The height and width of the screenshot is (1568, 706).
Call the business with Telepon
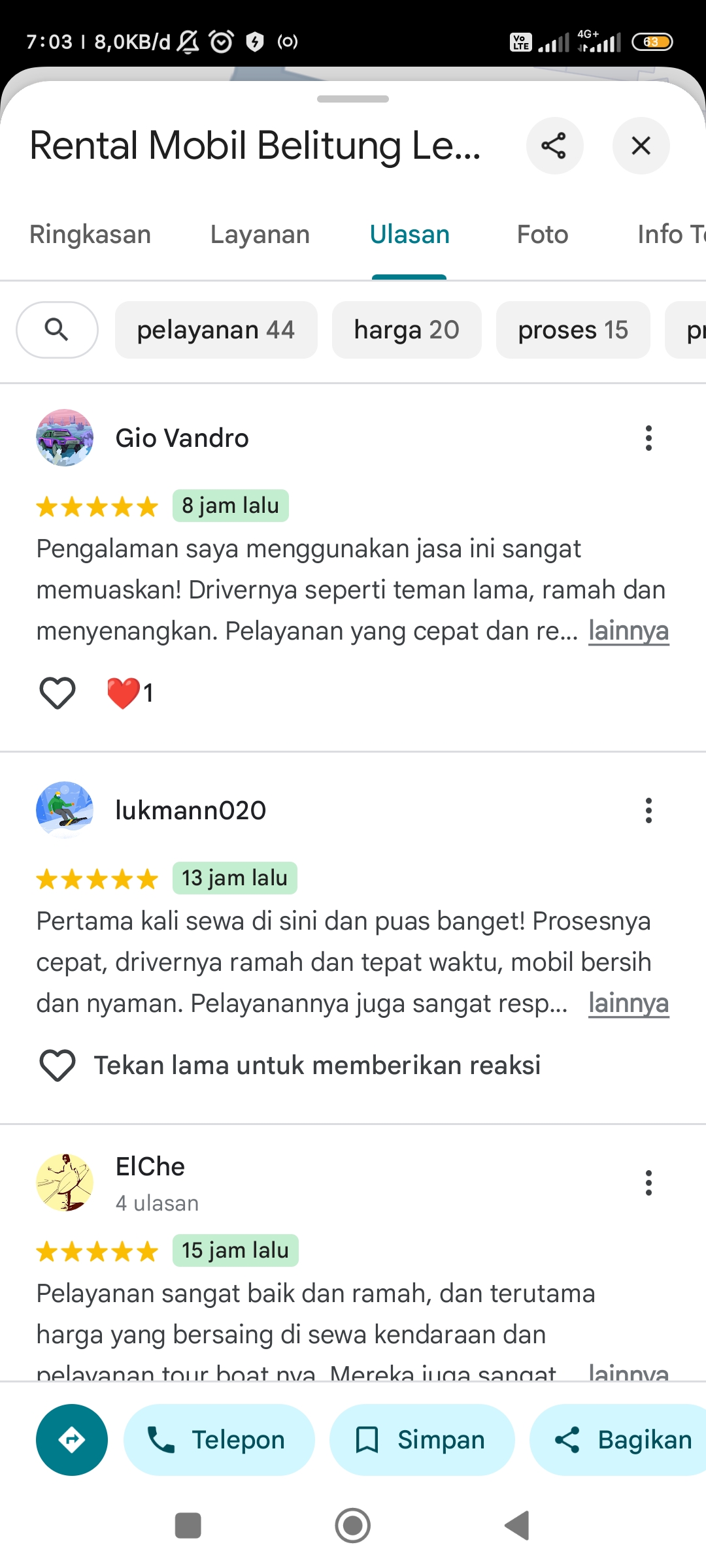pyautogui.click(x=219, y=1440)
